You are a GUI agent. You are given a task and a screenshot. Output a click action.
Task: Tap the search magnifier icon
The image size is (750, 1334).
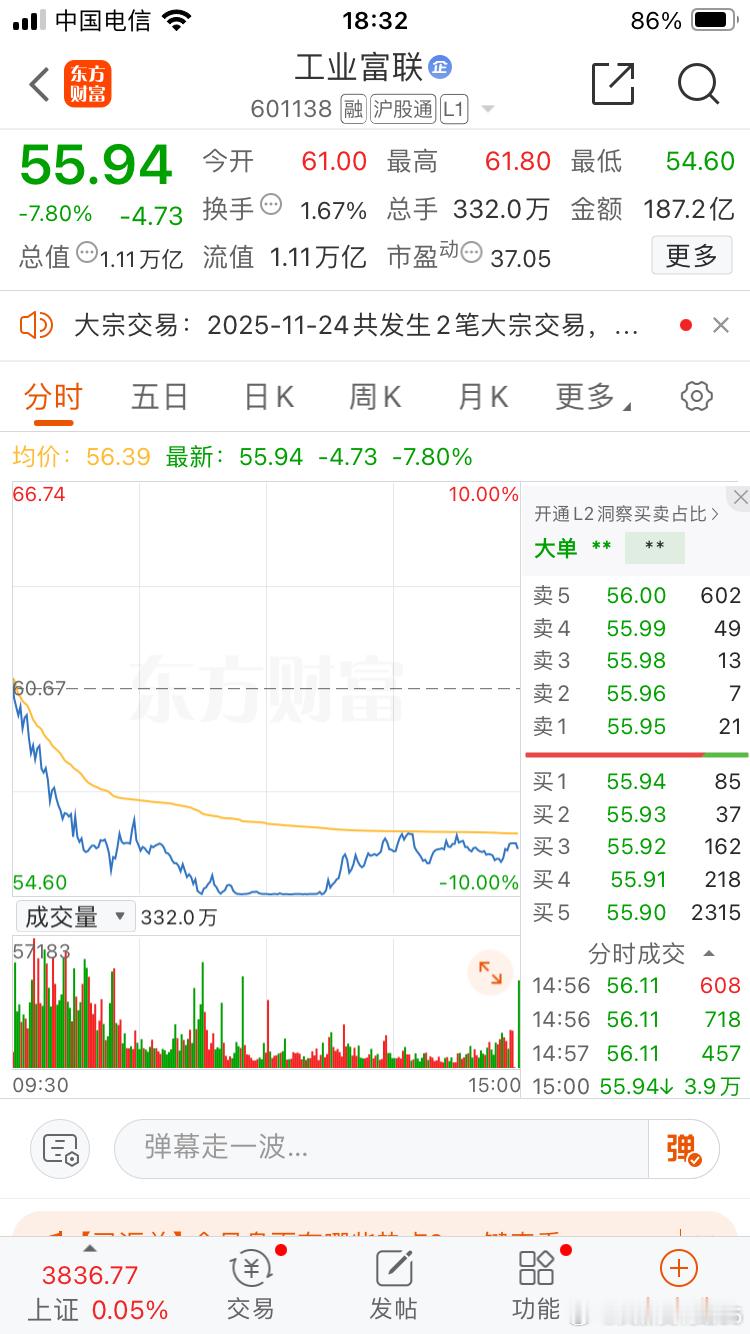[698, 85]
